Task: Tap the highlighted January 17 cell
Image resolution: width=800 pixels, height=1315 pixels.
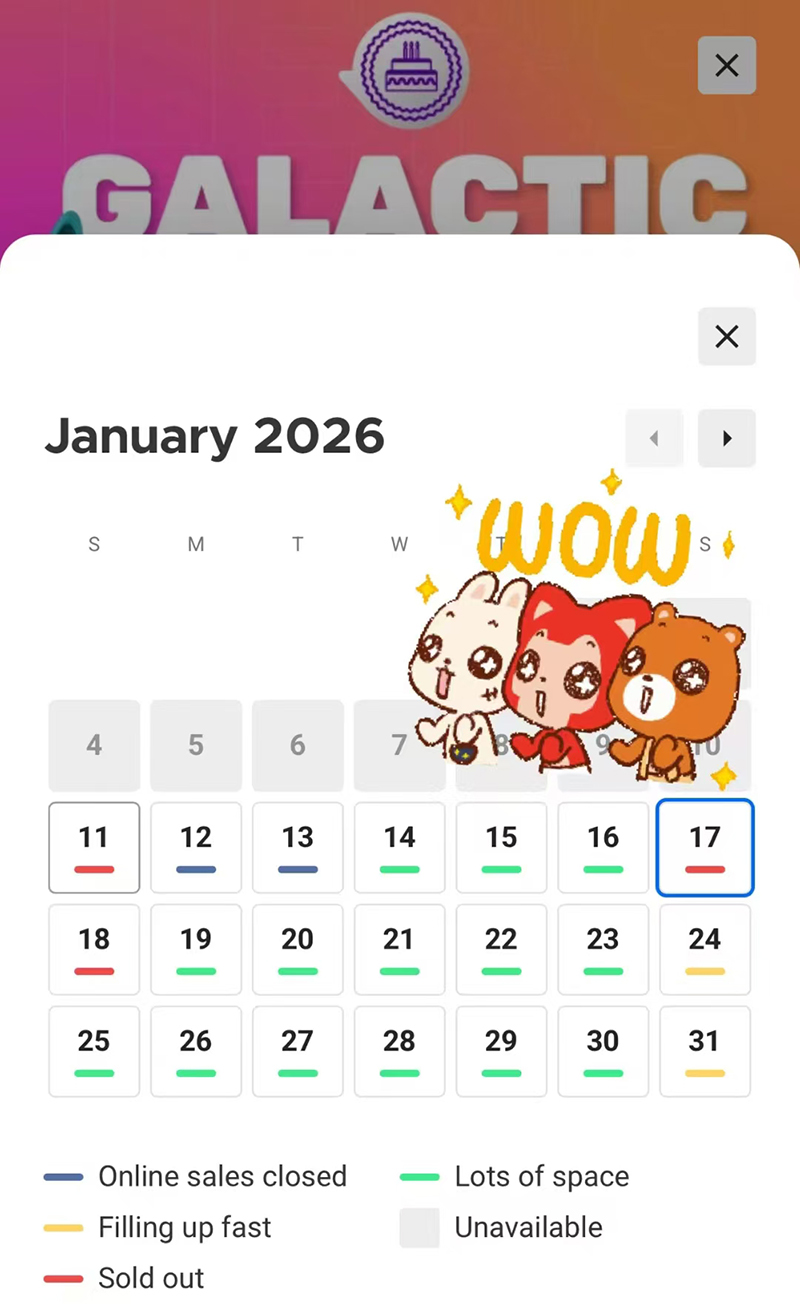Action: [704, 847]
